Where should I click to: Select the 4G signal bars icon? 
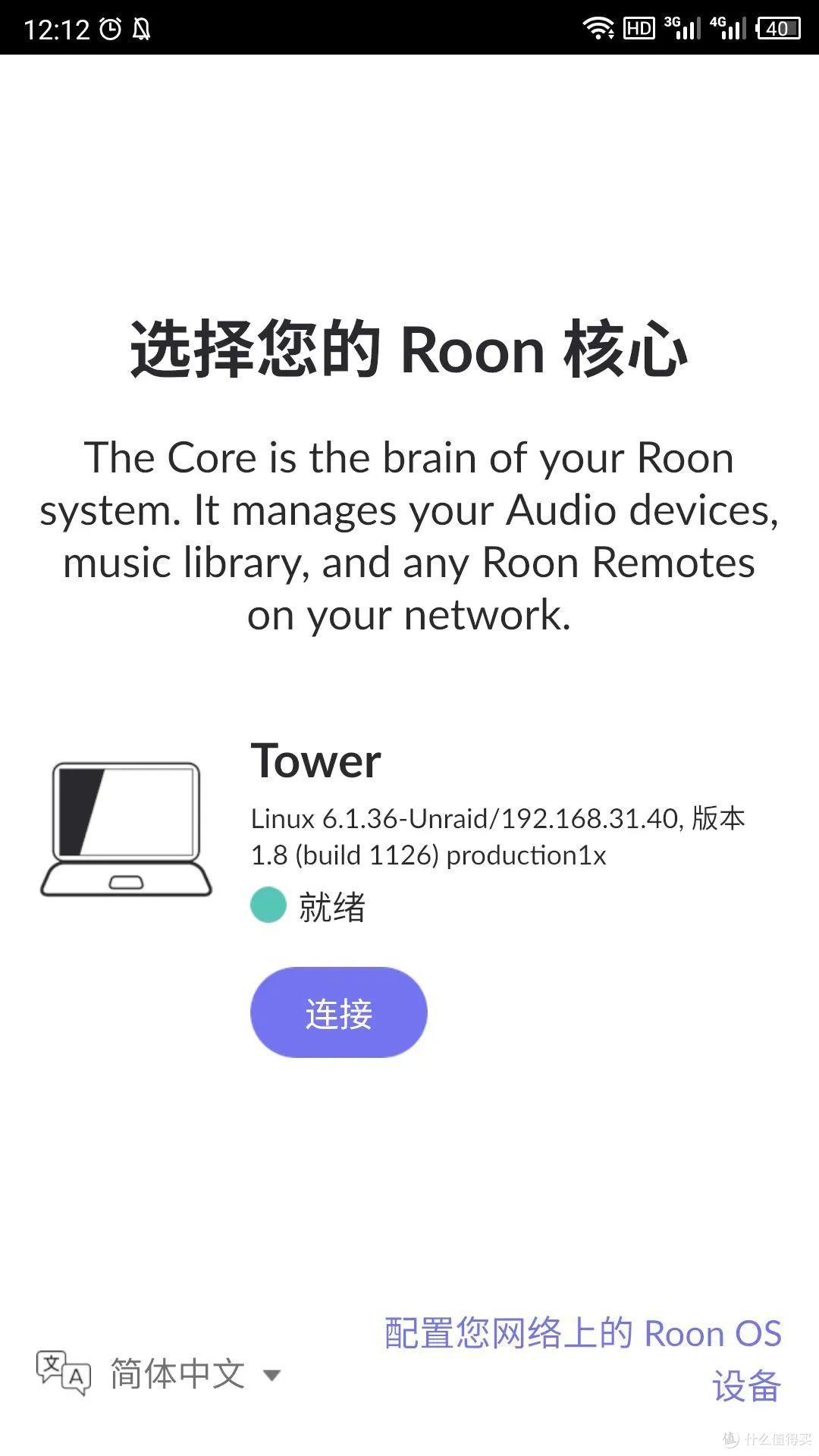(x=728, y=29)
